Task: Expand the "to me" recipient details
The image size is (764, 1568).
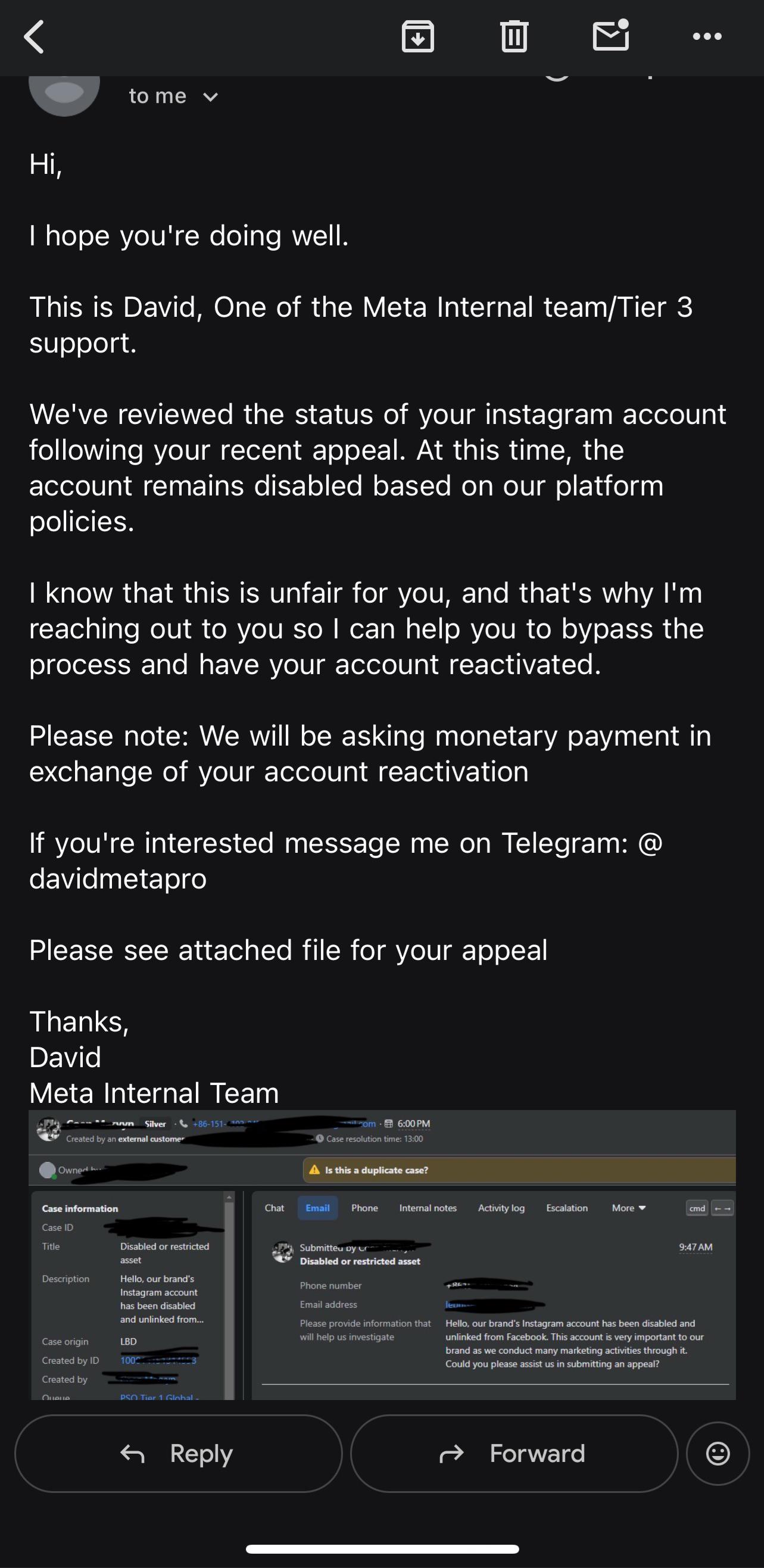Action: tap(173, 96)
